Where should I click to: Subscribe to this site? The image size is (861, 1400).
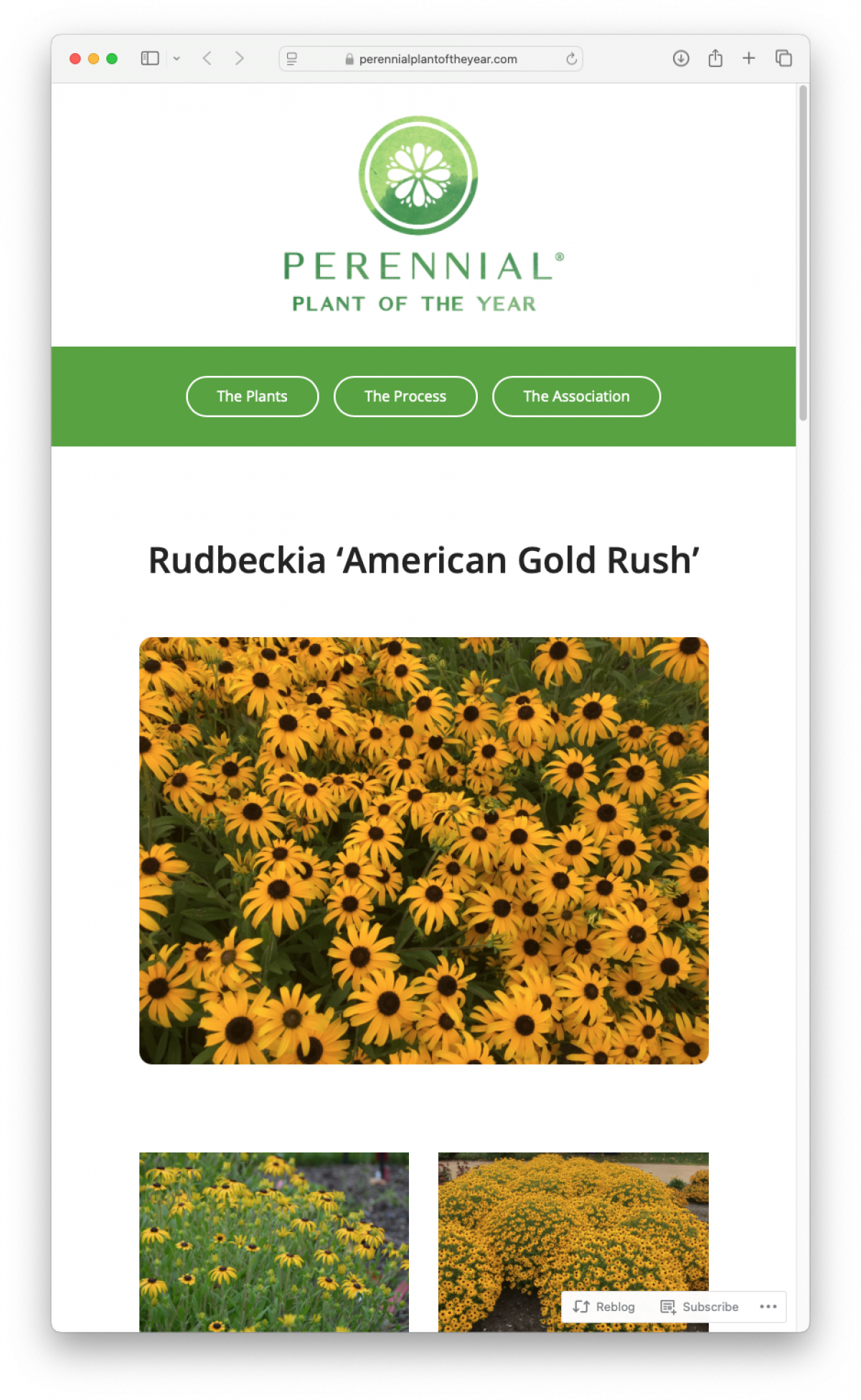(x=700, y=1307)
